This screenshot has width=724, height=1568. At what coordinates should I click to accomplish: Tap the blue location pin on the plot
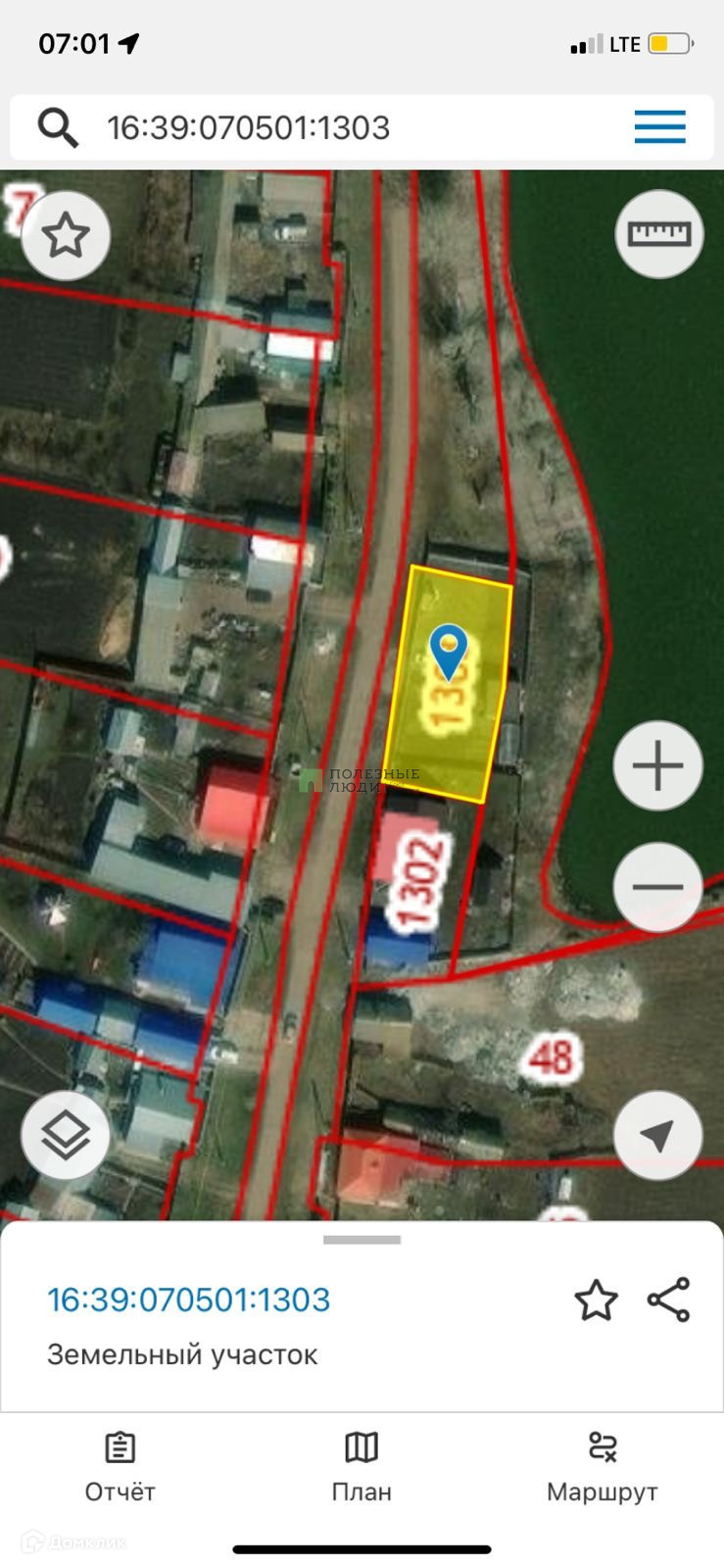point(449,650)
